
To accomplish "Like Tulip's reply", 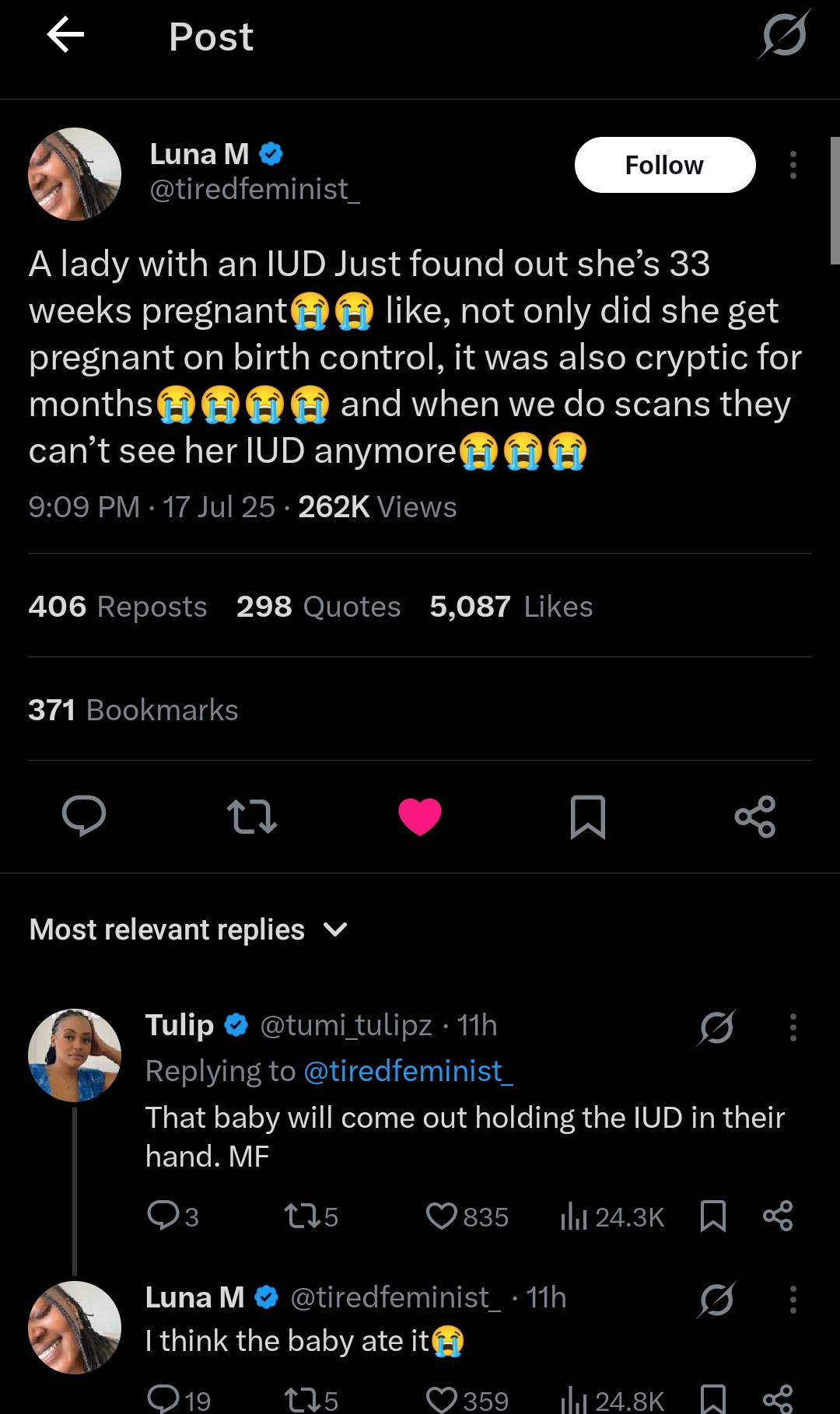I will pos(442,1216).
